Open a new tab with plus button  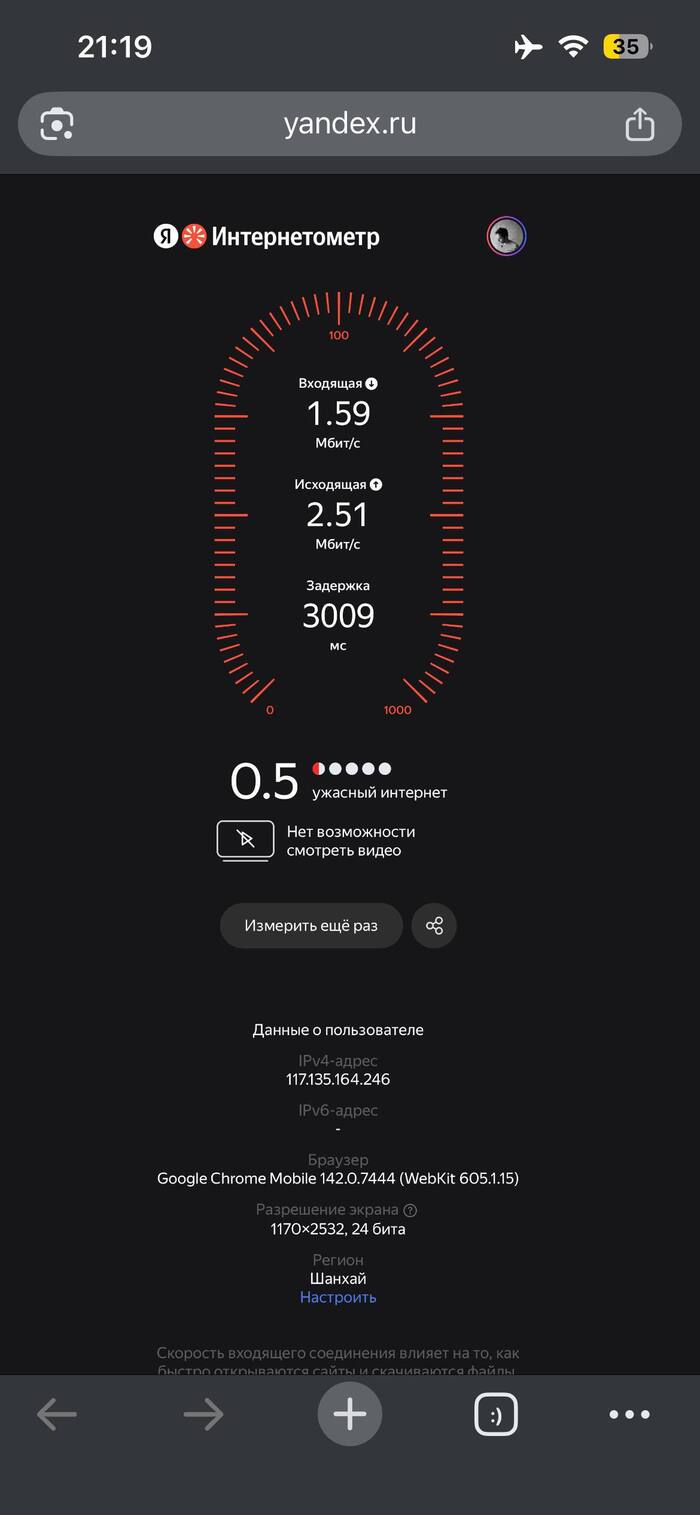coord(350,1414)
